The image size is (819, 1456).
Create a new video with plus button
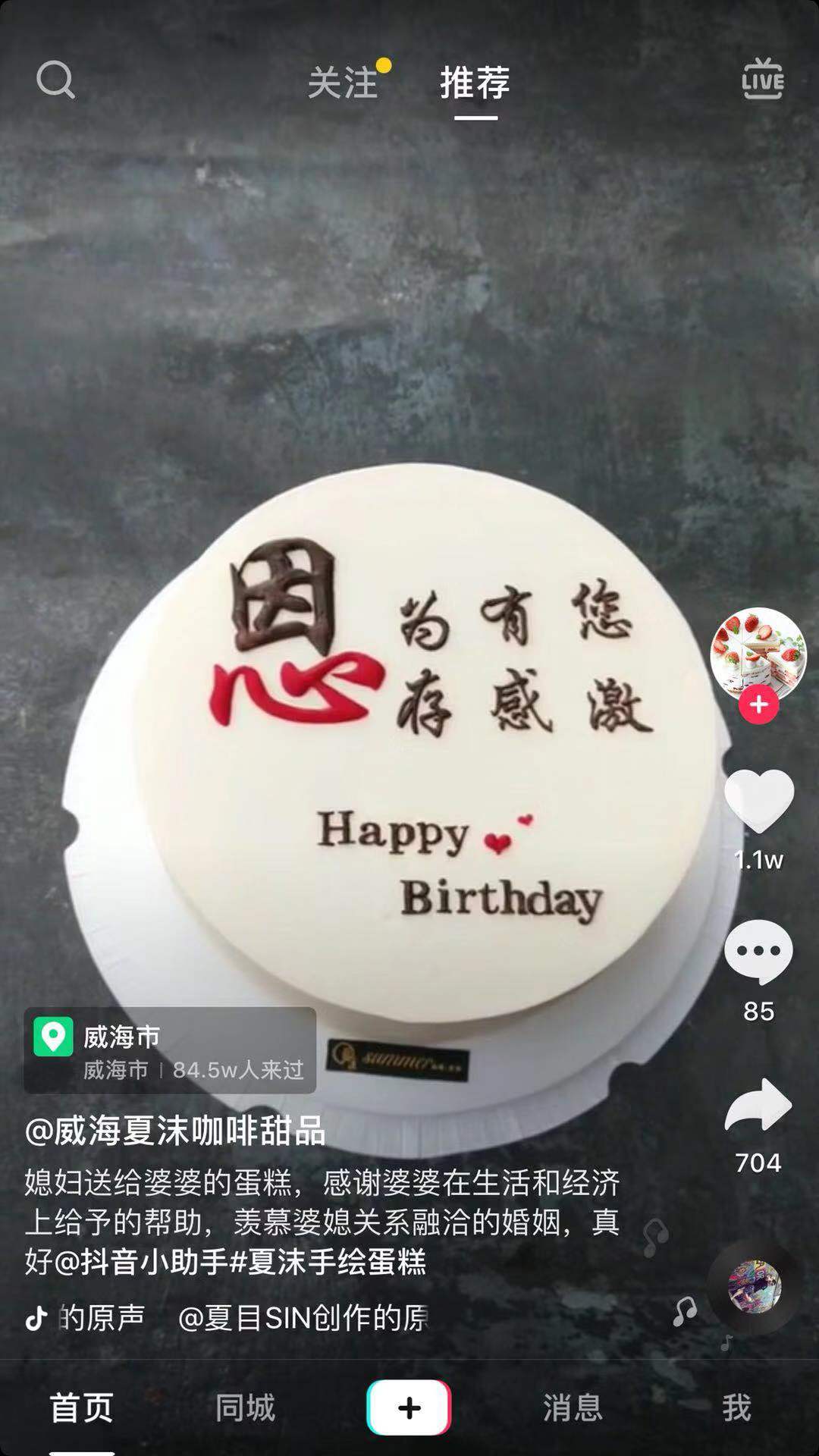[x=409, y=1408]
